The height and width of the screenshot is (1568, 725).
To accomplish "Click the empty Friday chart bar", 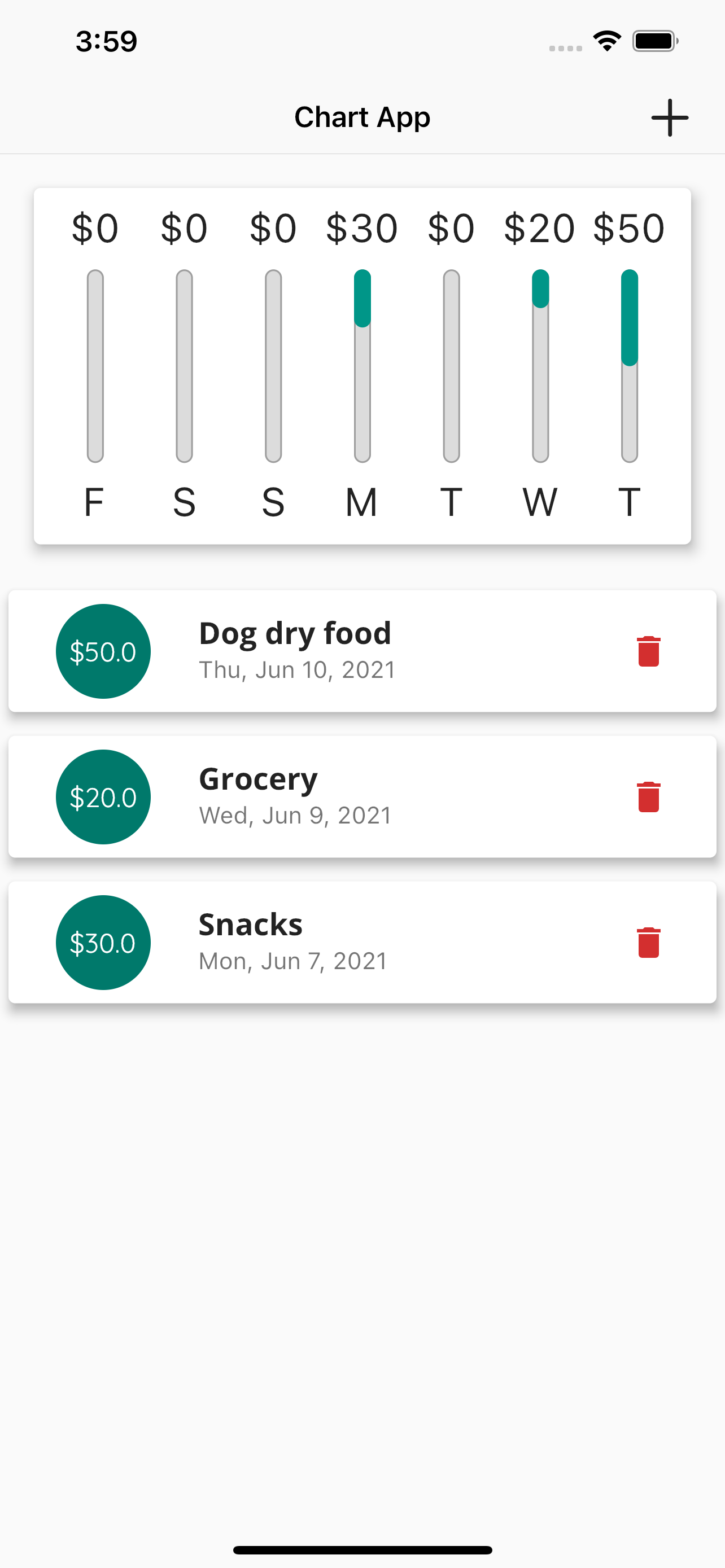I will coord(95,365).
